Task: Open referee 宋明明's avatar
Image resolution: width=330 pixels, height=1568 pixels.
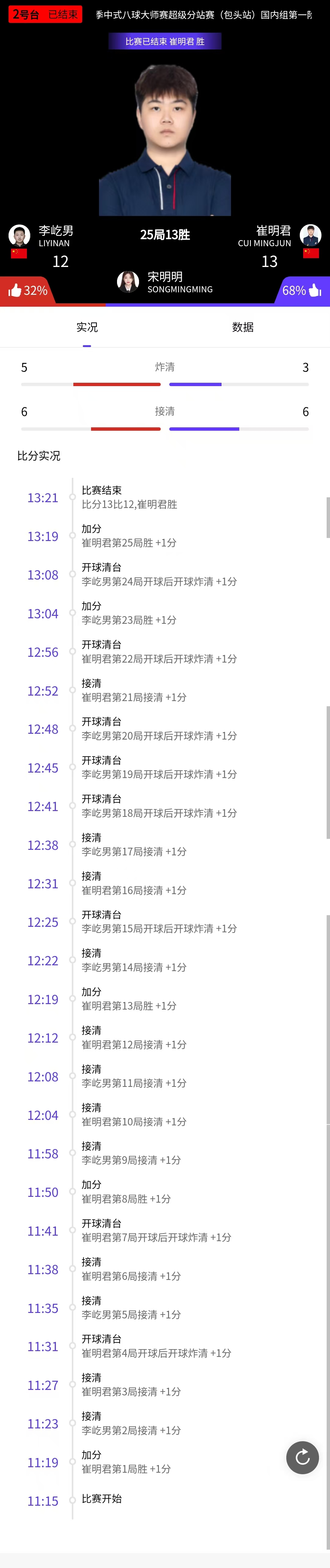Action: 128,282
